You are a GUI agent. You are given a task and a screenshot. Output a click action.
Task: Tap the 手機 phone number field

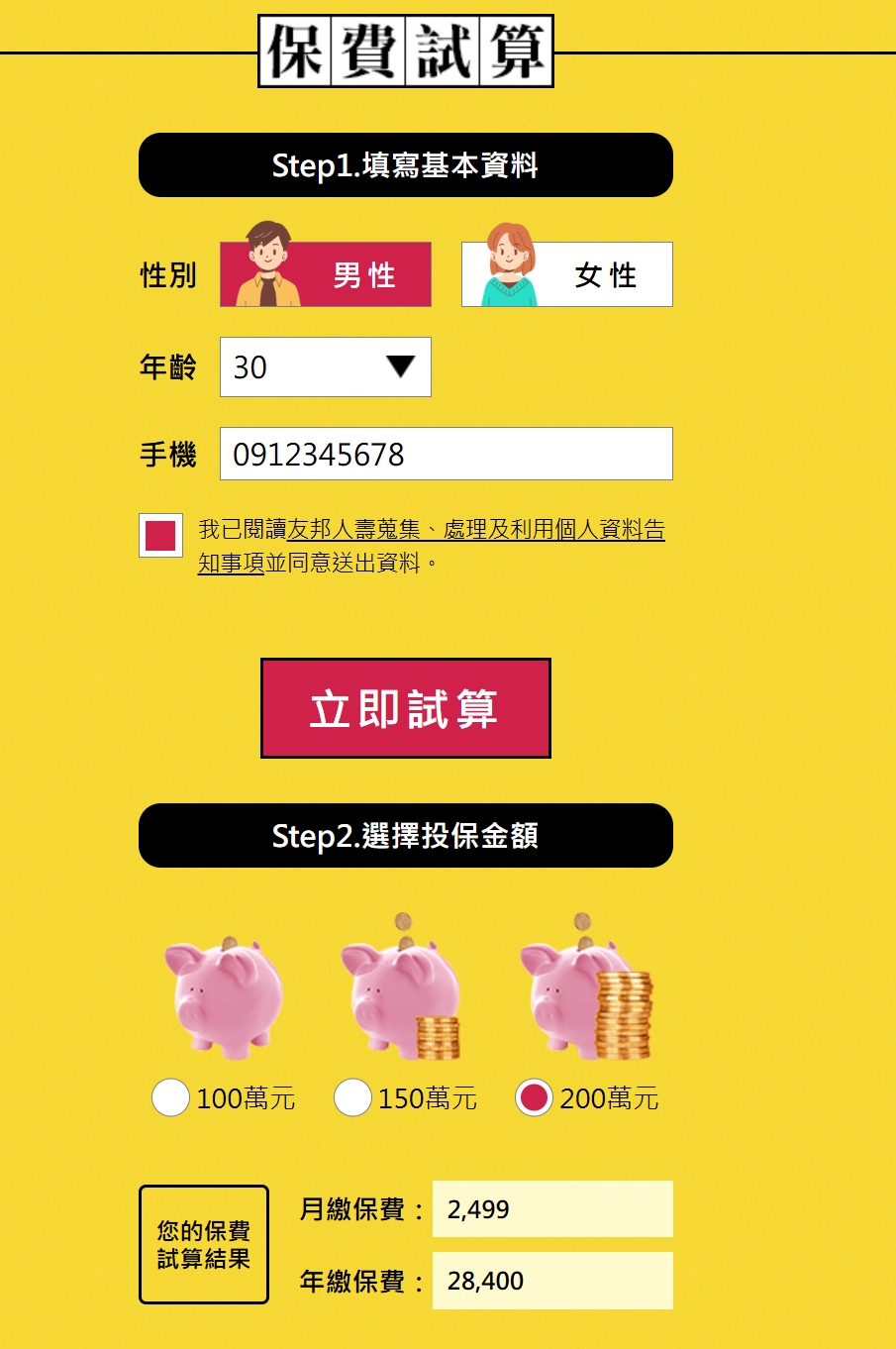click(x=446, y=454)
